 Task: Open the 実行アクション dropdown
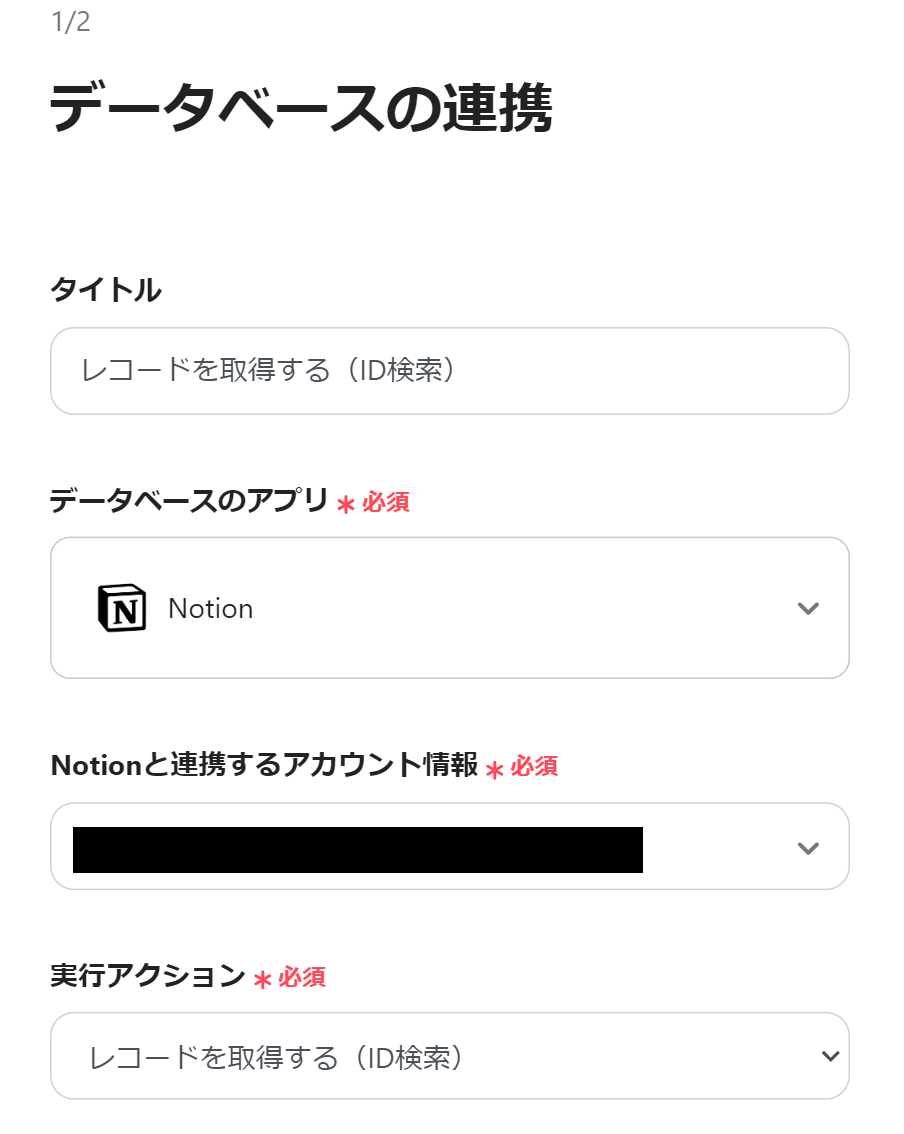(x=449, y=1056)
